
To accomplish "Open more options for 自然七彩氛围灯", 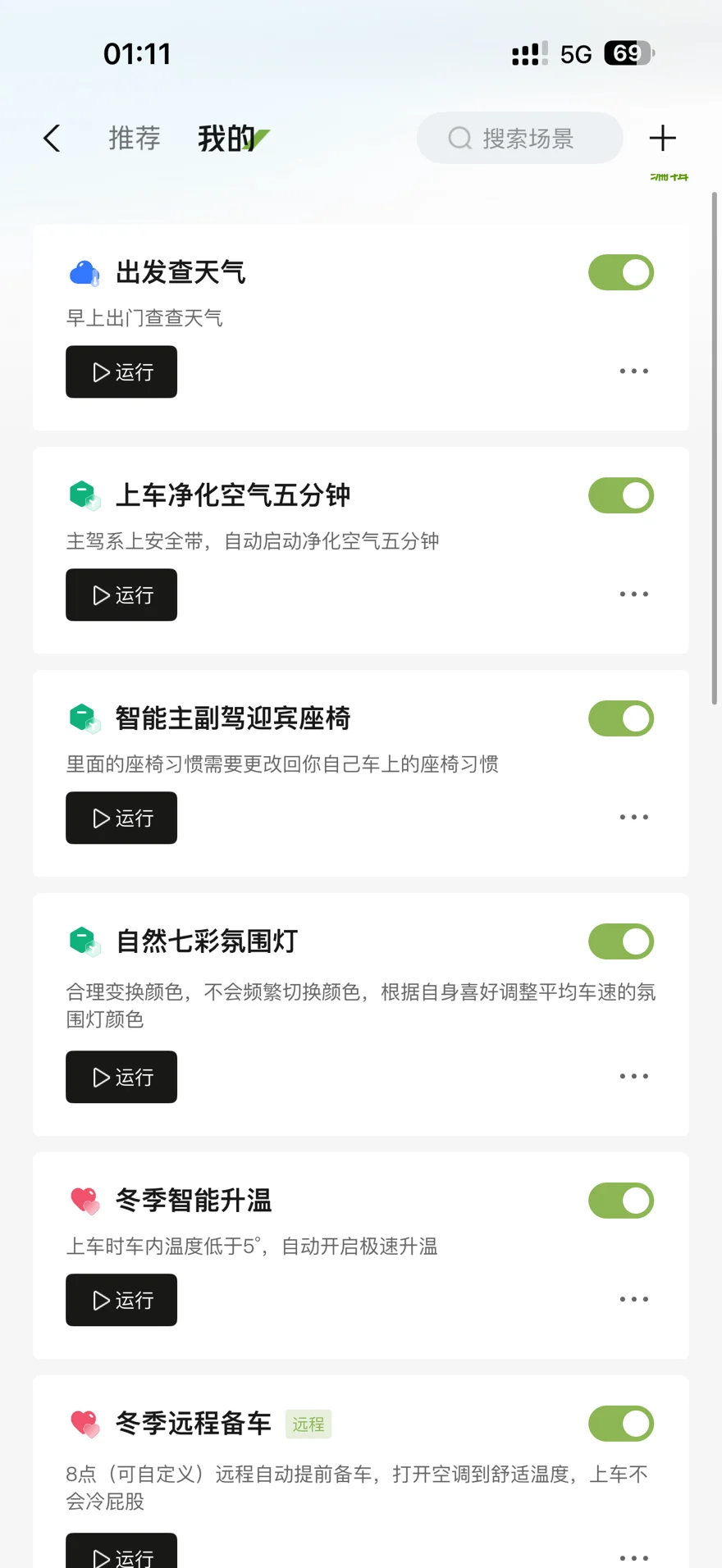I will 633,1076.
